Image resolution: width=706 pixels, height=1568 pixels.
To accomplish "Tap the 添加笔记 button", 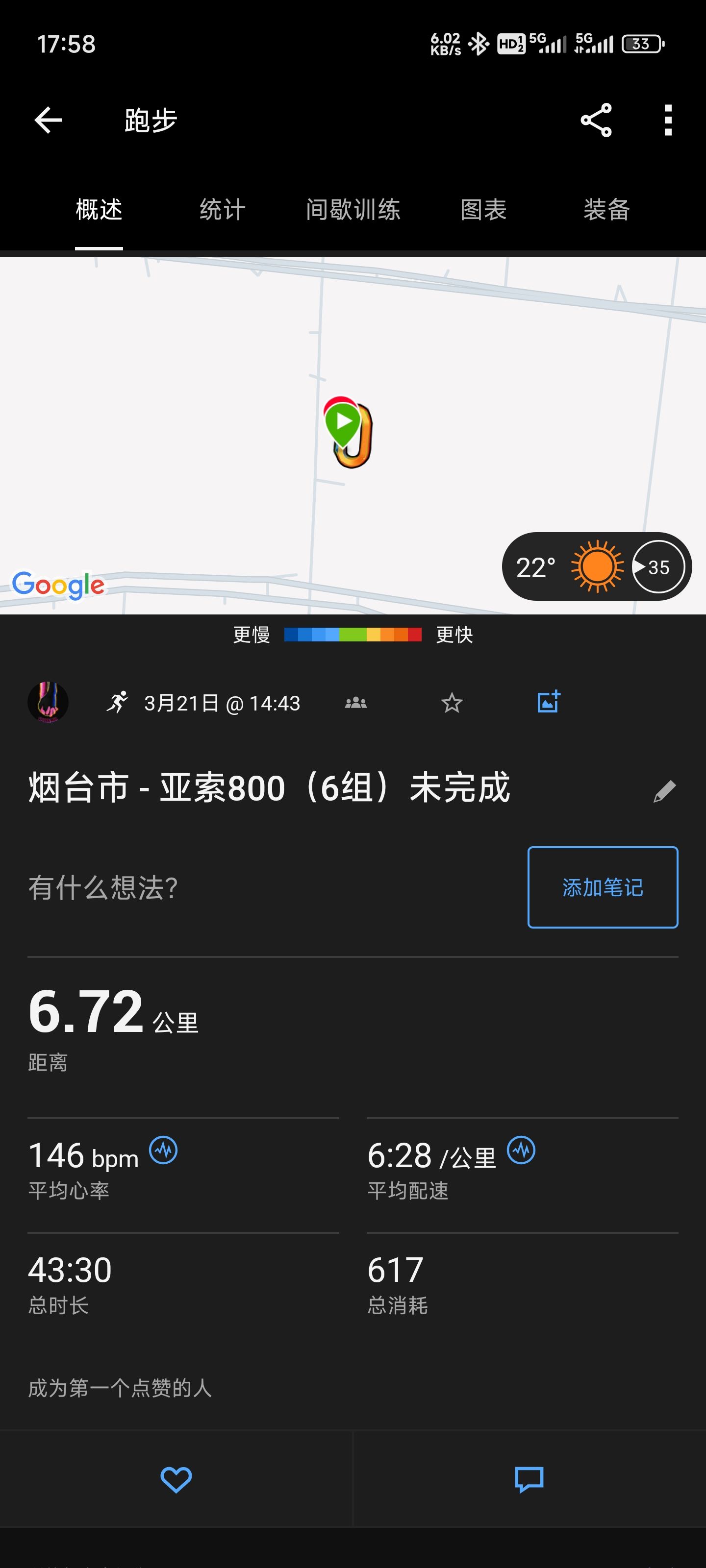I will tap(603, 887).
